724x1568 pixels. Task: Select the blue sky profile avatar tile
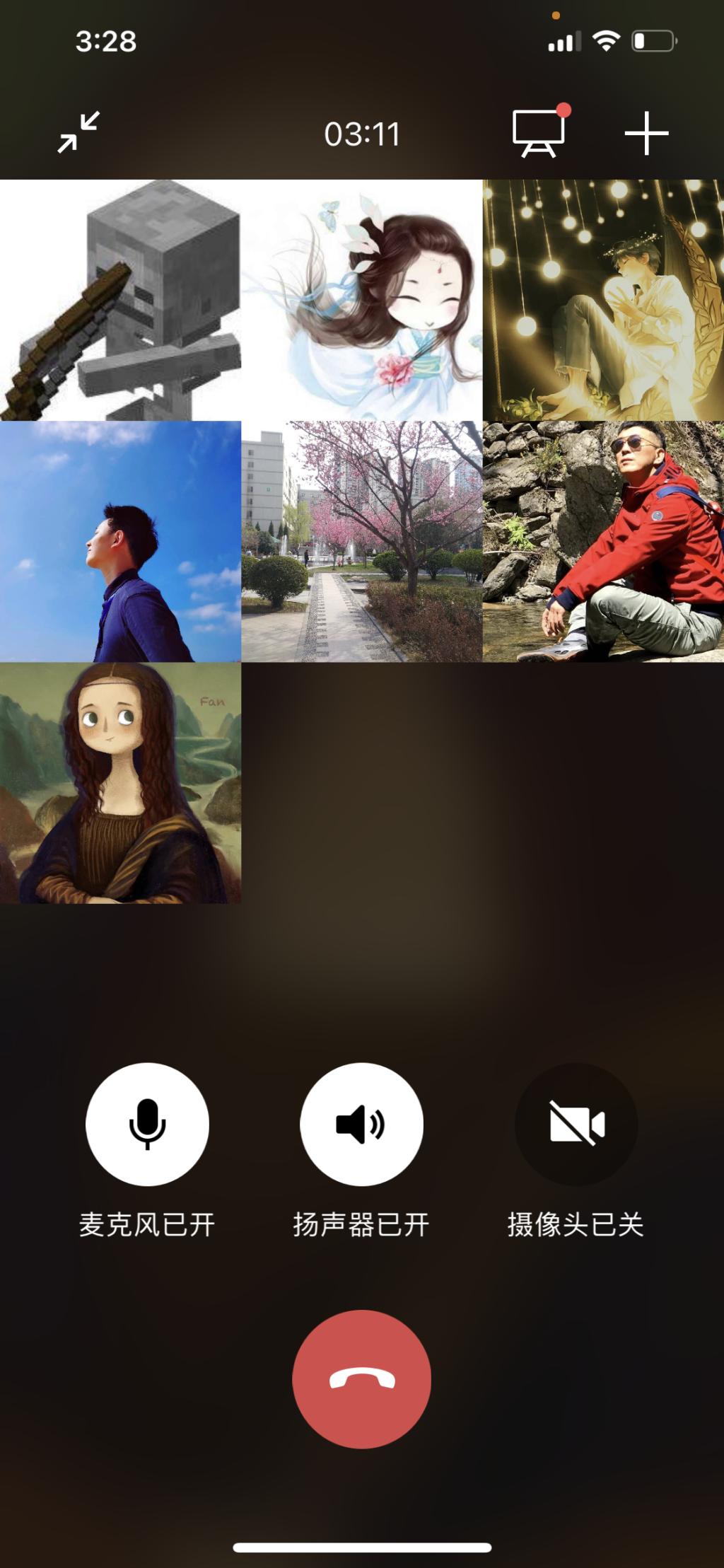coord(120,541)
